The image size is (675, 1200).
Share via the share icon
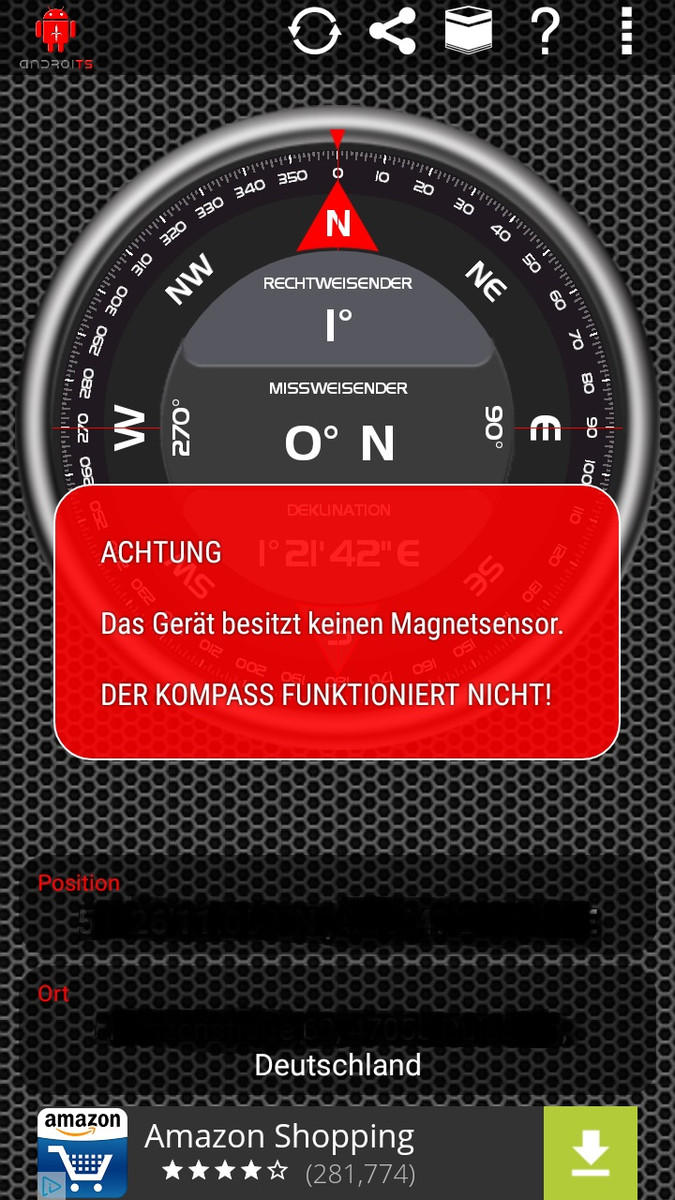point(392,32)
